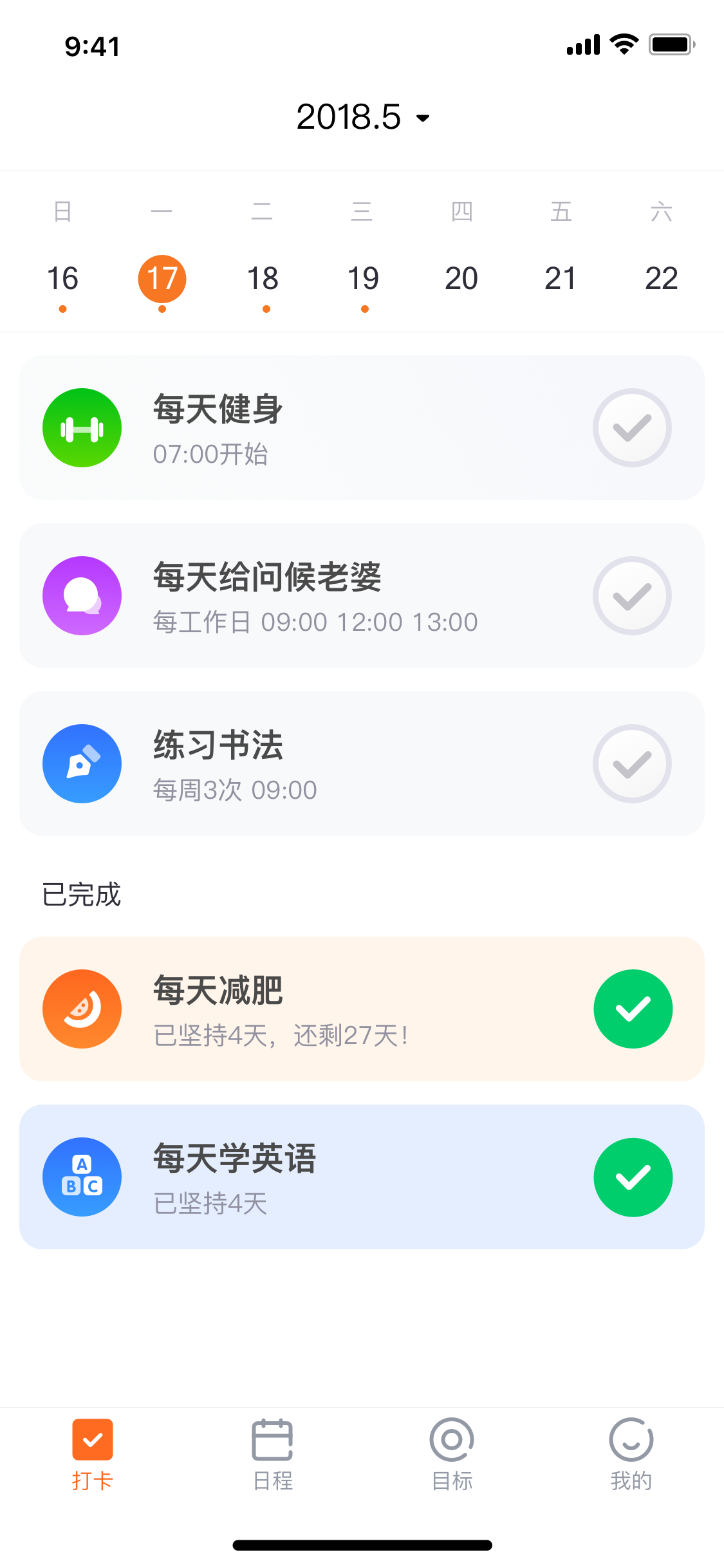Uncheck the completed 每天学英语 habit

coord(633,1177)
